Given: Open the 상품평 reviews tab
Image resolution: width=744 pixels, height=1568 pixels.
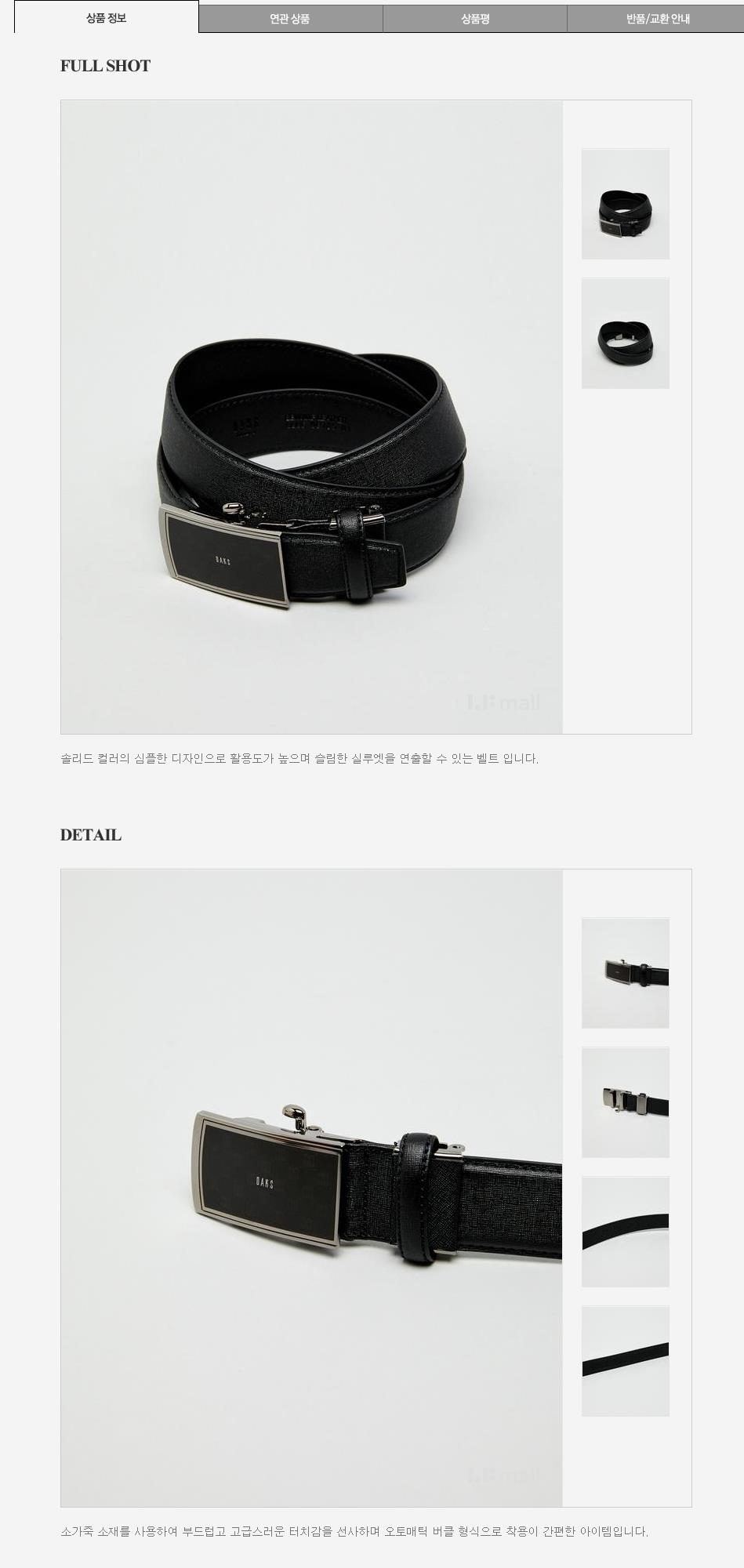Looking at the screenshot, I should 475,19.
